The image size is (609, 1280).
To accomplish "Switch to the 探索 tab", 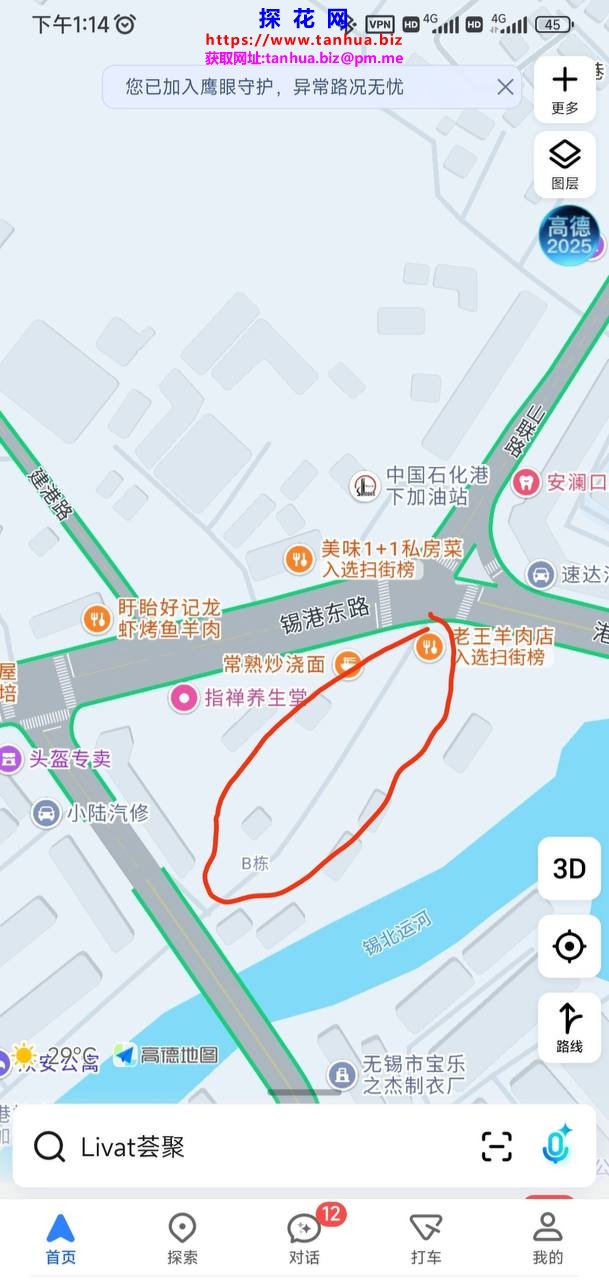I will (x=182, y=1238).
